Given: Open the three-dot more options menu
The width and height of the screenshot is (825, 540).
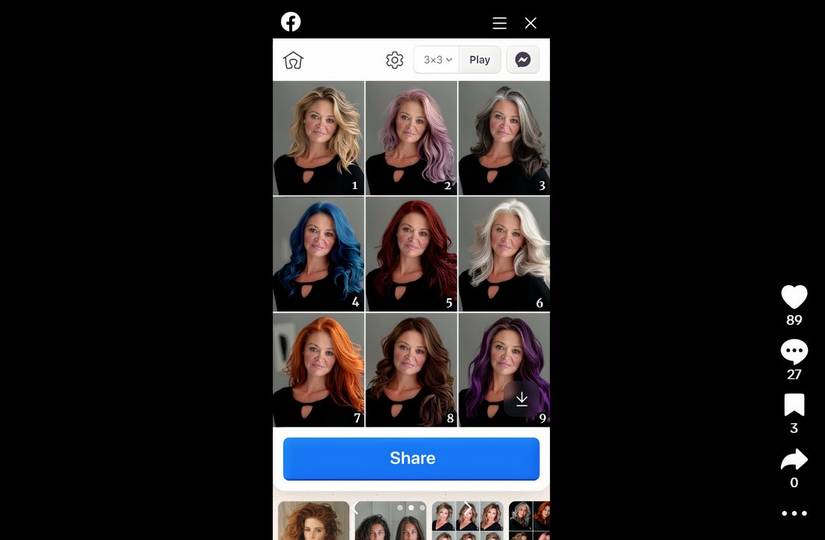Looking at the screenshot, I should click(x=794, y=513).
